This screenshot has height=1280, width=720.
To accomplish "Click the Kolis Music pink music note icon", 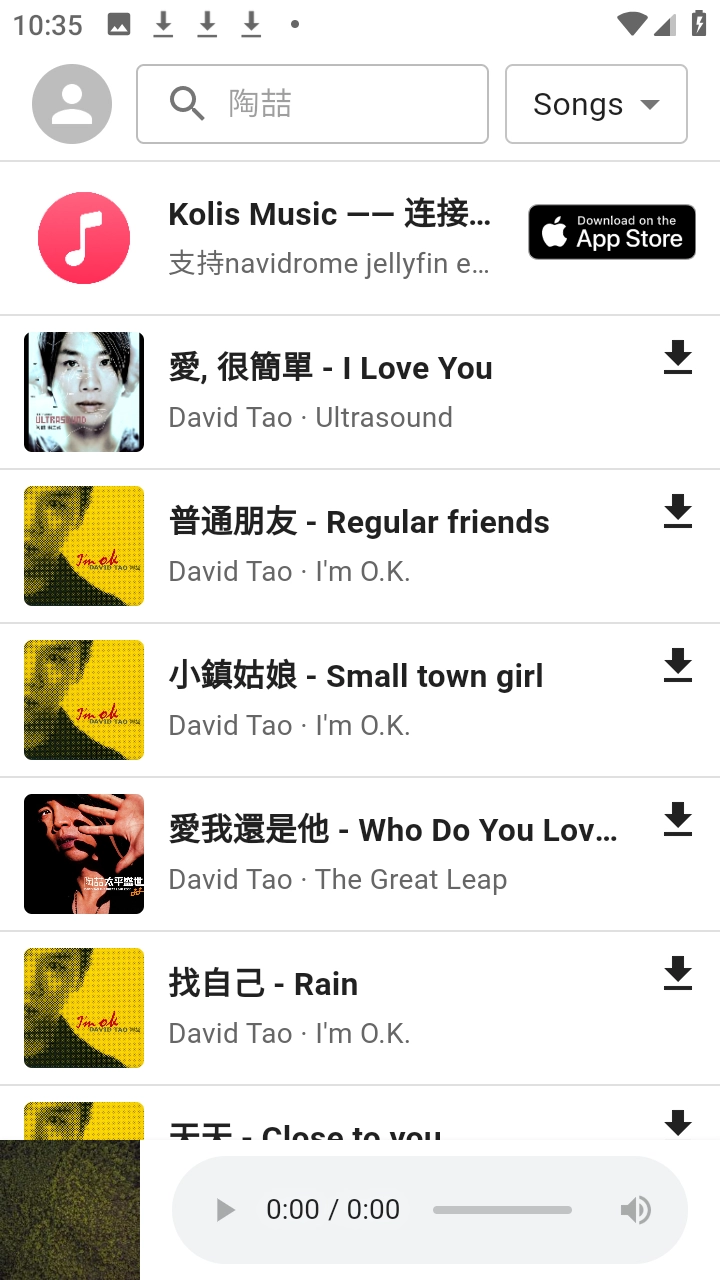I will [84, 238].
